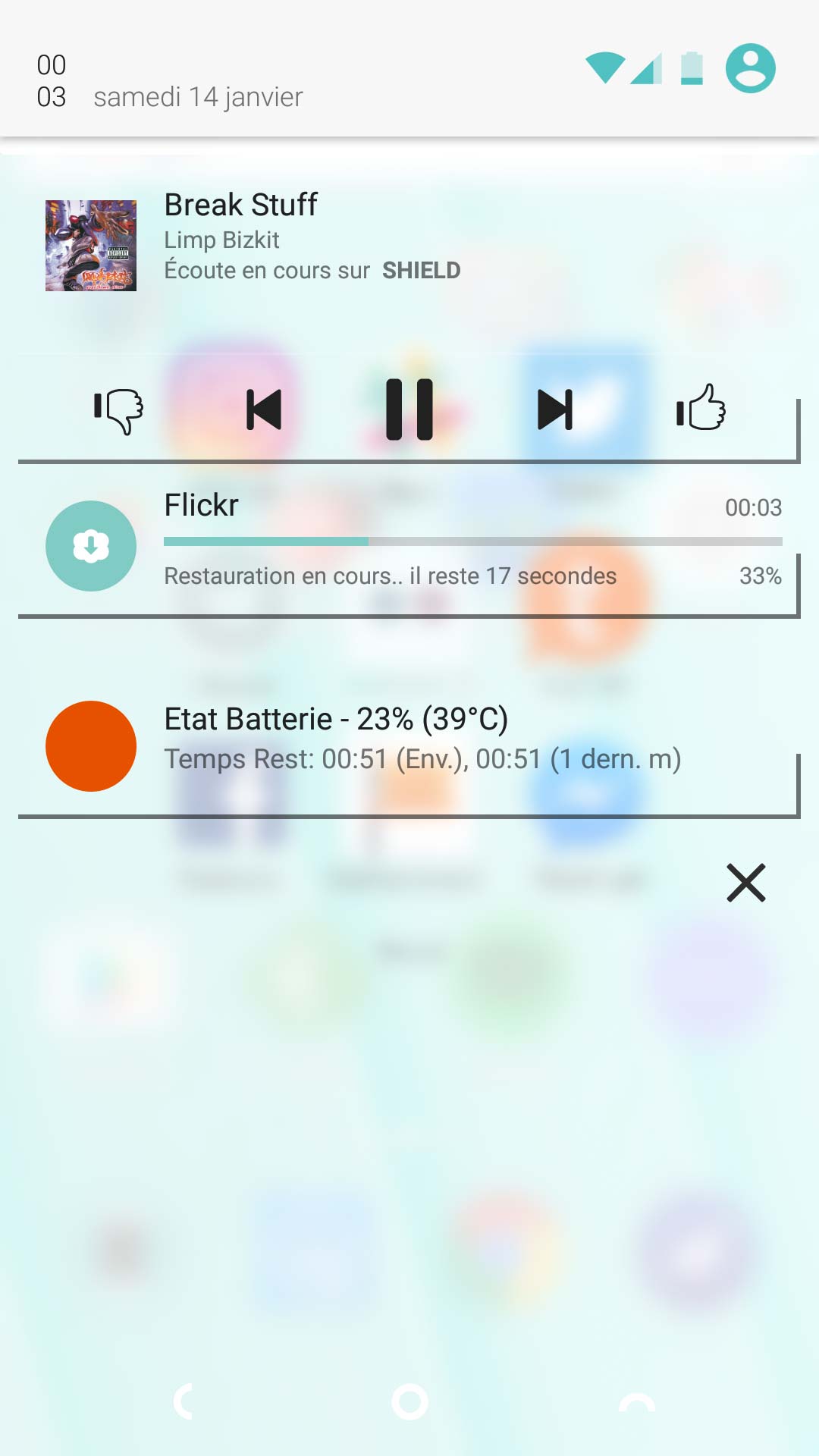Viewport: 819px width, 1456px height.
Task: Thumbs up the song Break Stuff
Action: point(701,409)
